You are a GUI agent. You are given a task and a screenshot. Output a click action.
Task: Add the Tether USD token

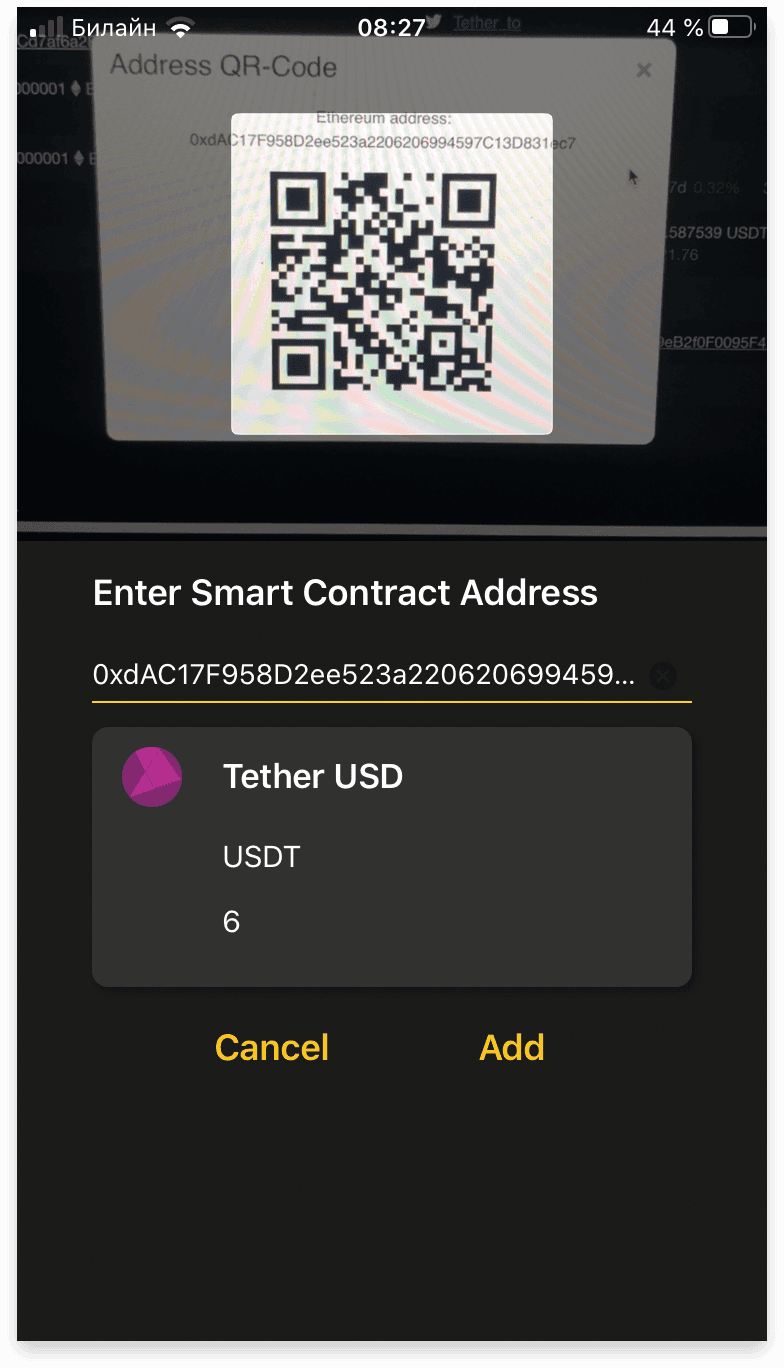point(512,1047)
